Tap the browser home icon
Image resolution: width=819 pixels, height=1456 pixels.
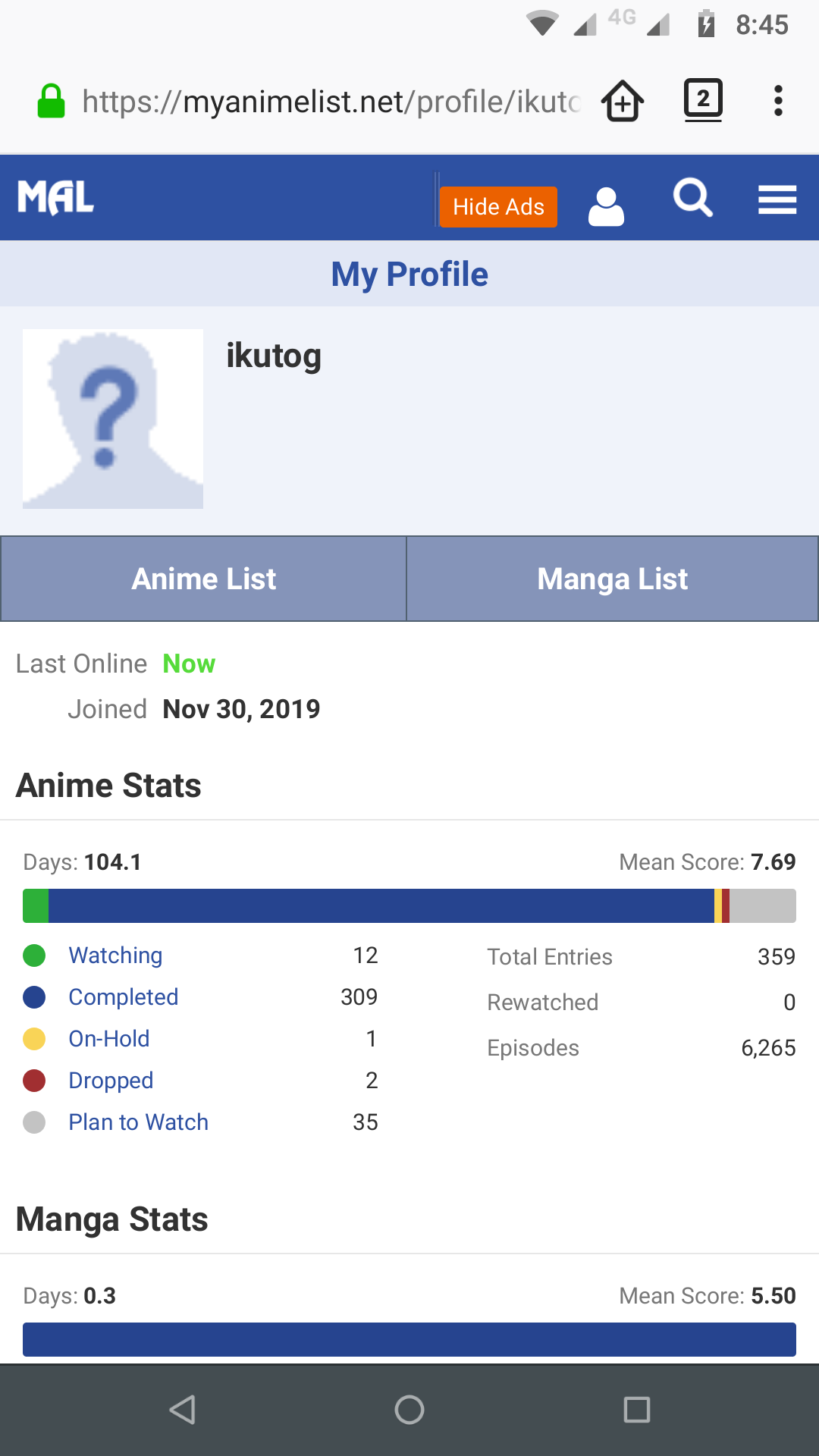pos(623,101)
